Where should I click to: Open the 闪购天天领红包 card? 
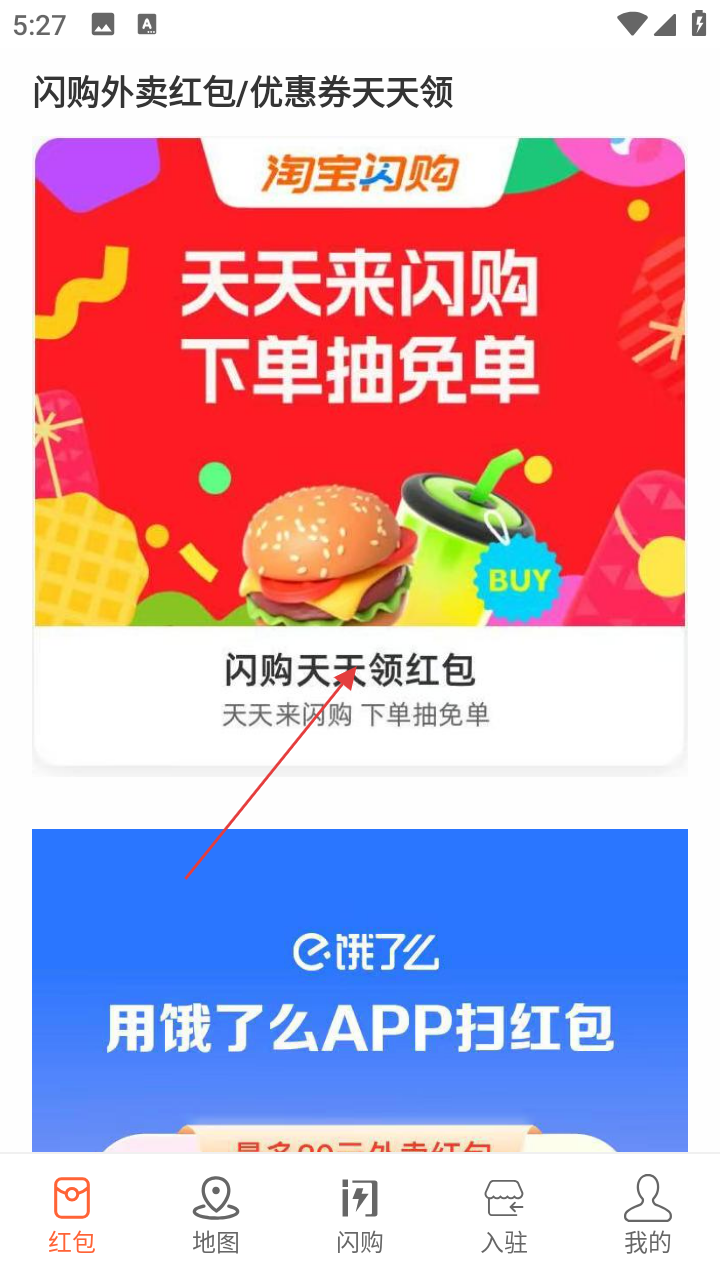(x=359, y=450)
